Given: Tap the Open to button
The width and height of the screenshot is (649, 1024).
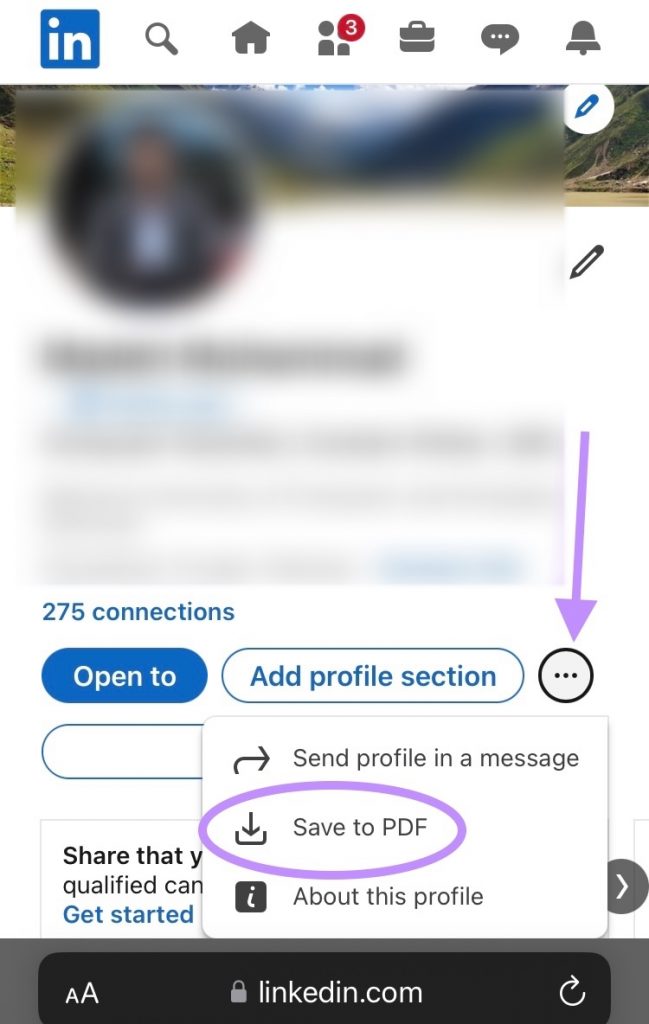Looking at the screenshot, I should pyautogui.click(x=124, y=677).
